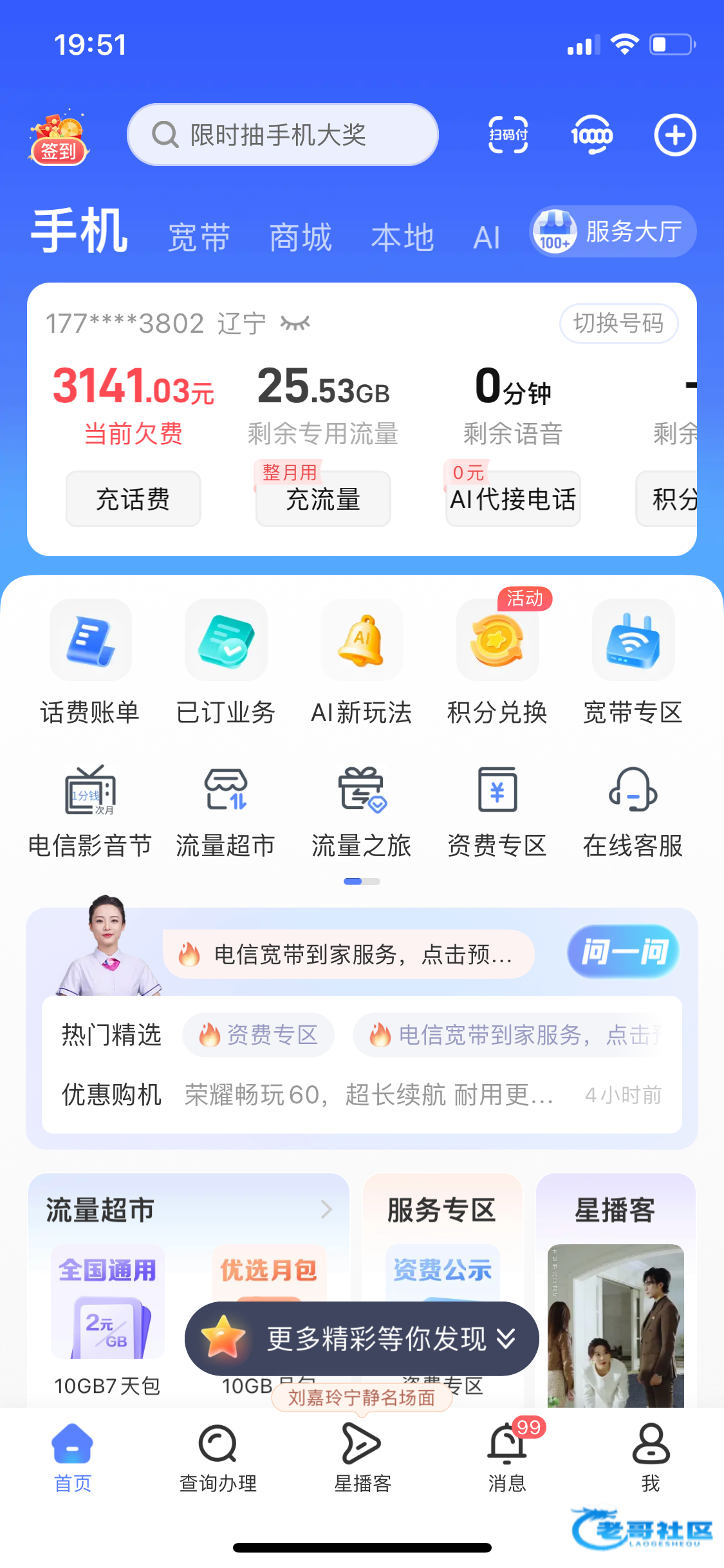Select the 资费专区 hot chip
Screen dimensions: 724x1568
click(x=259, y=1035)
